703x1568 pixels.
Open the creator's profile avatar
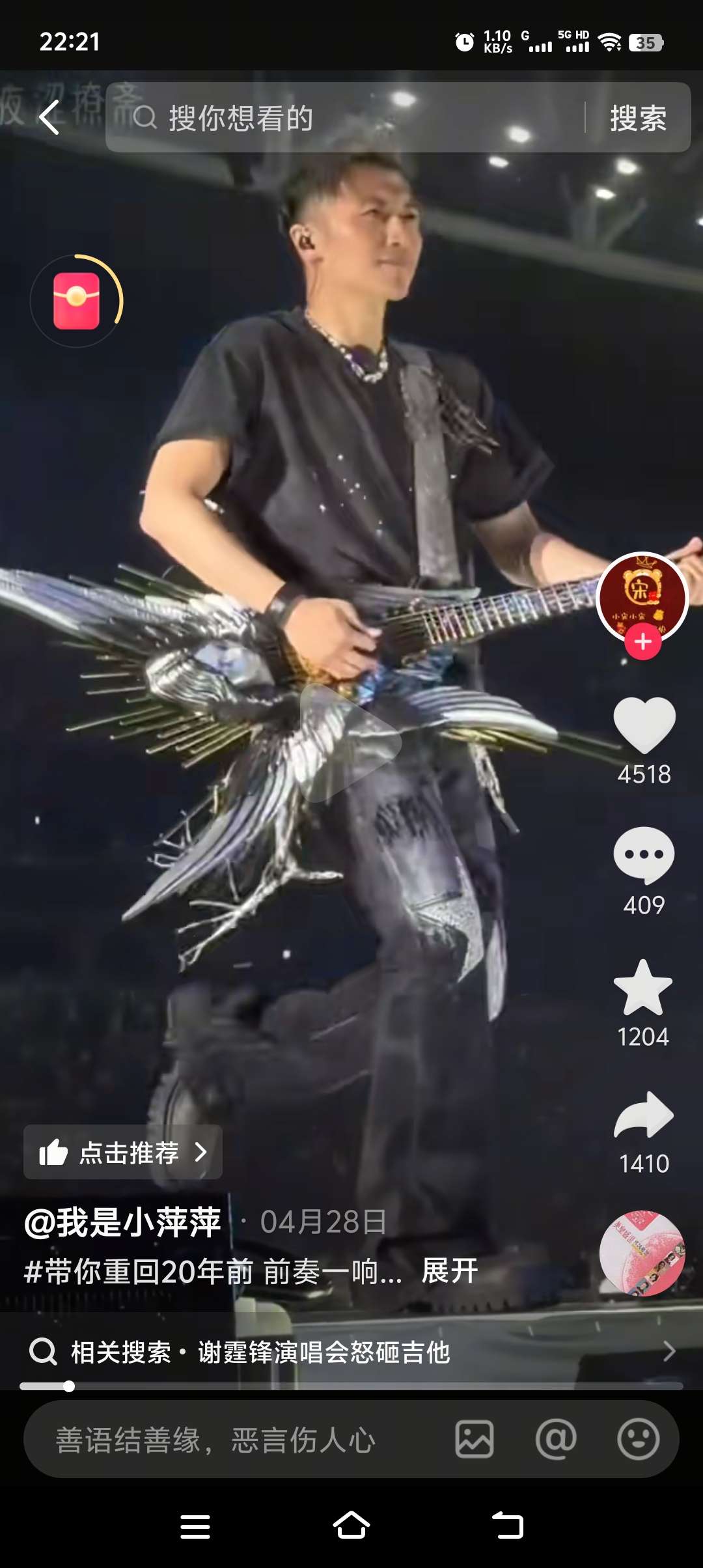[x=642, y=596]
